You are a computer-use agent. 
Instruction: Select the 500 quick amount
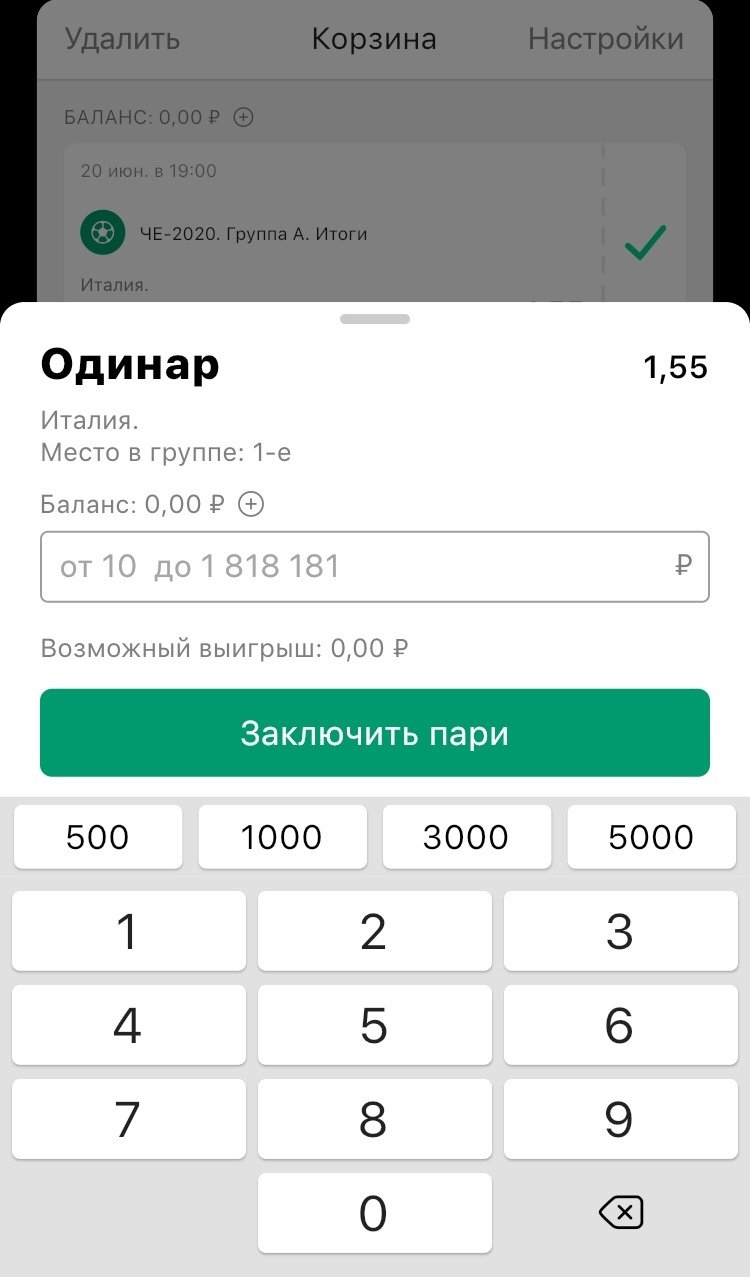click(x=98, y=837)
